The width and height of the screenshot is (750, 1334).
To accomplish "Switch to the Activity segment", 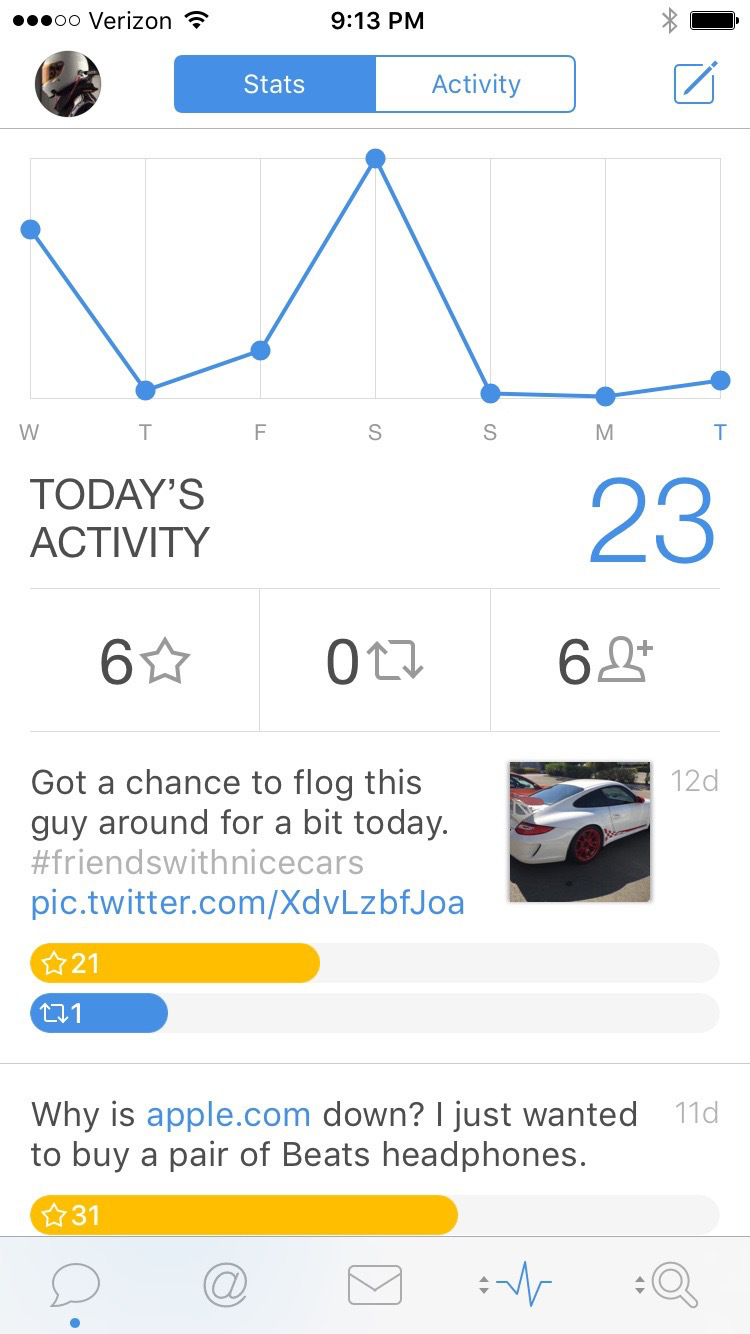I will pyautogui.click(x=475, y=84).
